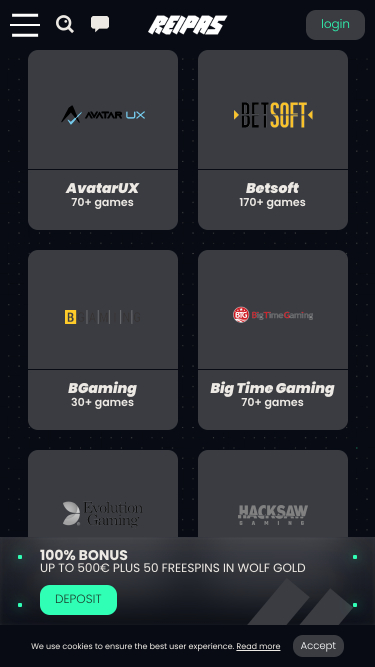375x667 pixels.
Task: Accept the cookie notice
Action: coord(318,646)
